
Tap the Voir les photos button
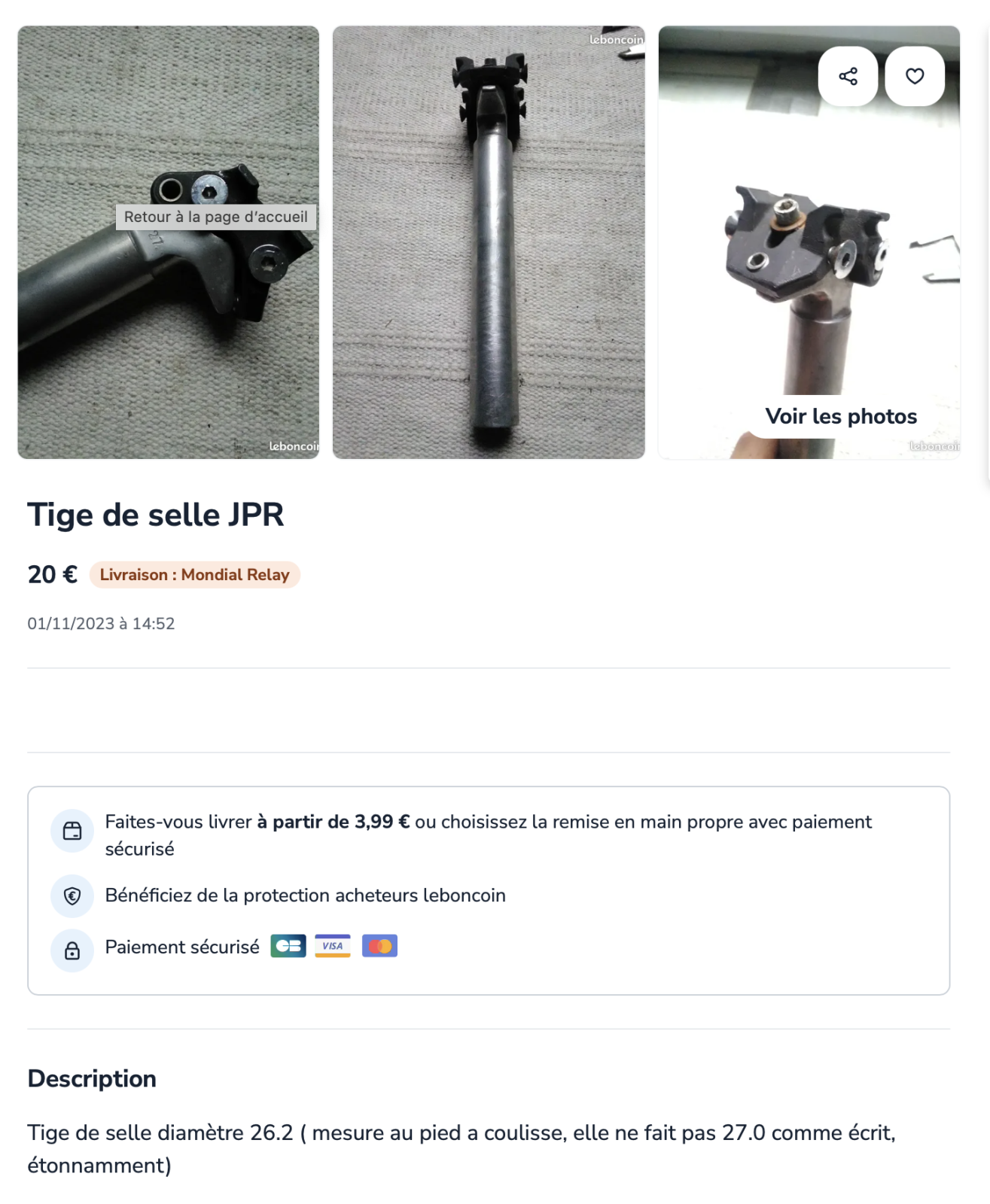coord(840,416)
